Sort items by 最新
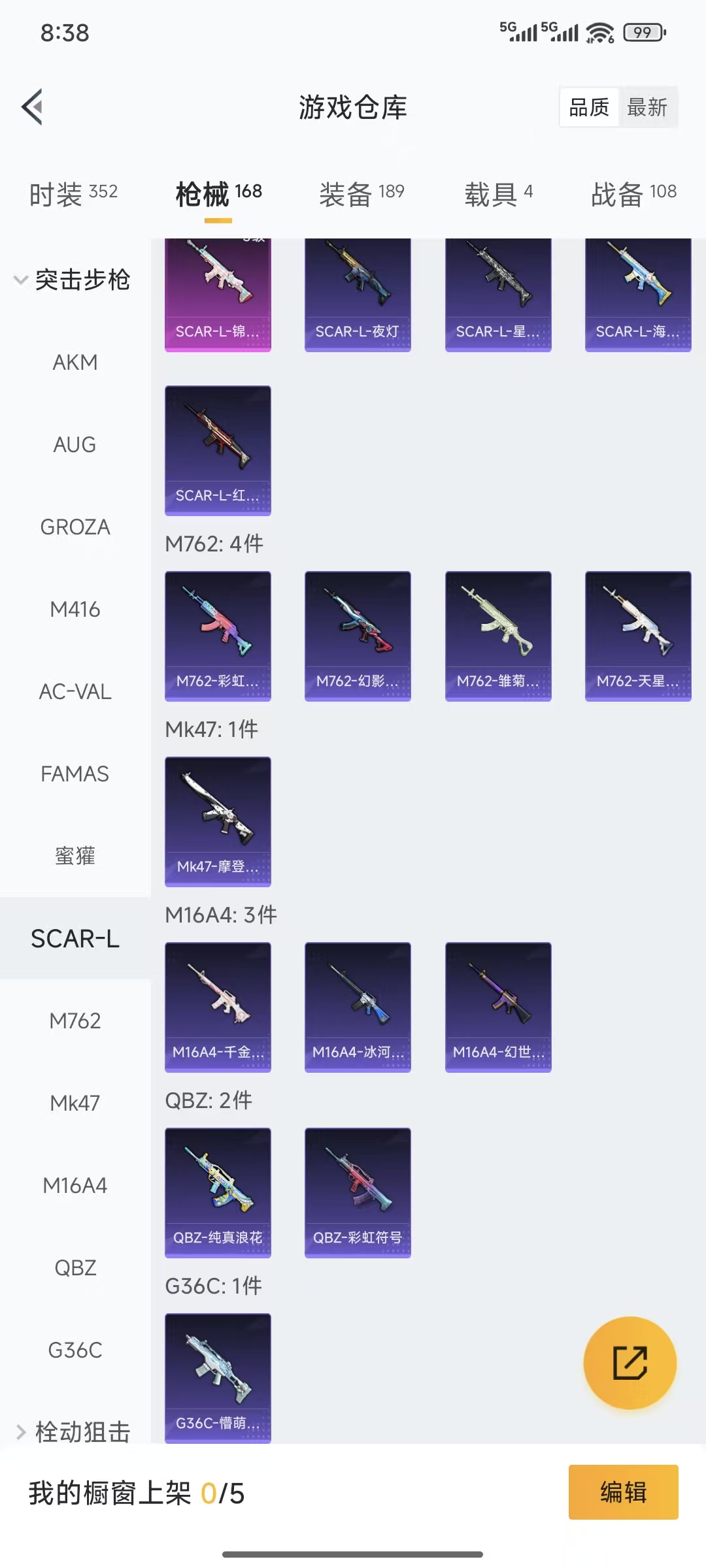Image resolution: width=706 pixels, height=1568 pixels. 647,106
